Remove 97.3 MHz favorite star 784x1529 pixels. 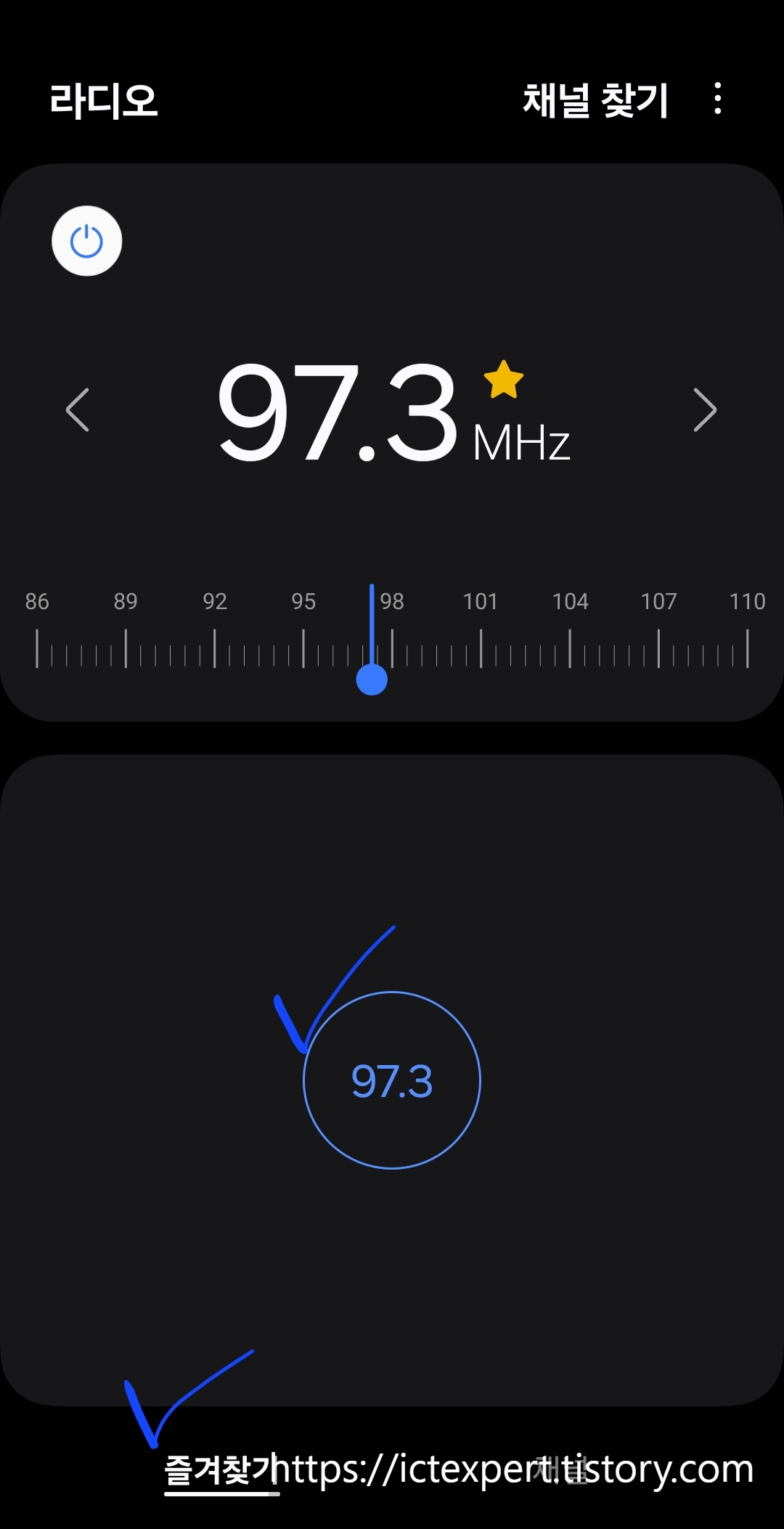(504, 380)
